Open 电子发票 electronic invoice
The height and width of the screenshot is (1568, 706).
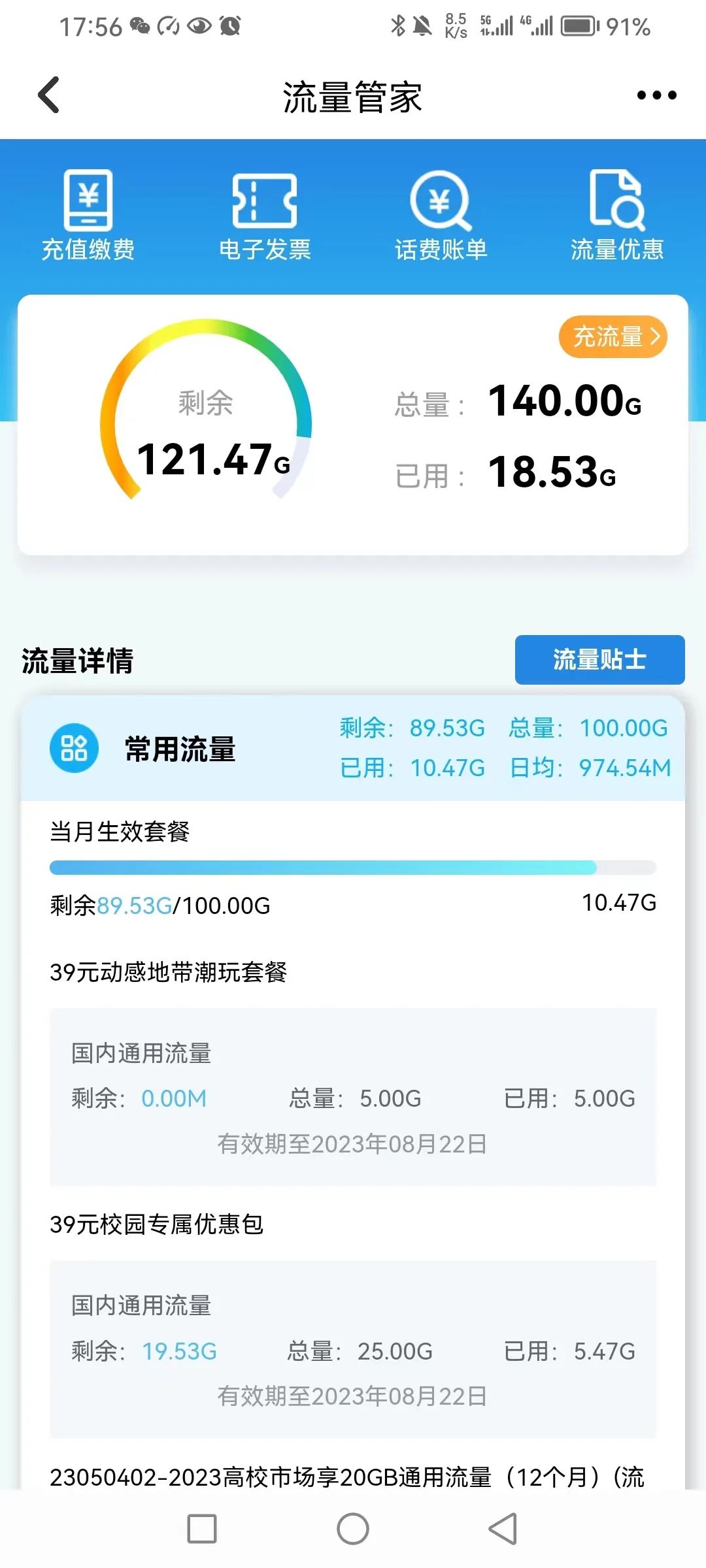(x=265, y=216)
